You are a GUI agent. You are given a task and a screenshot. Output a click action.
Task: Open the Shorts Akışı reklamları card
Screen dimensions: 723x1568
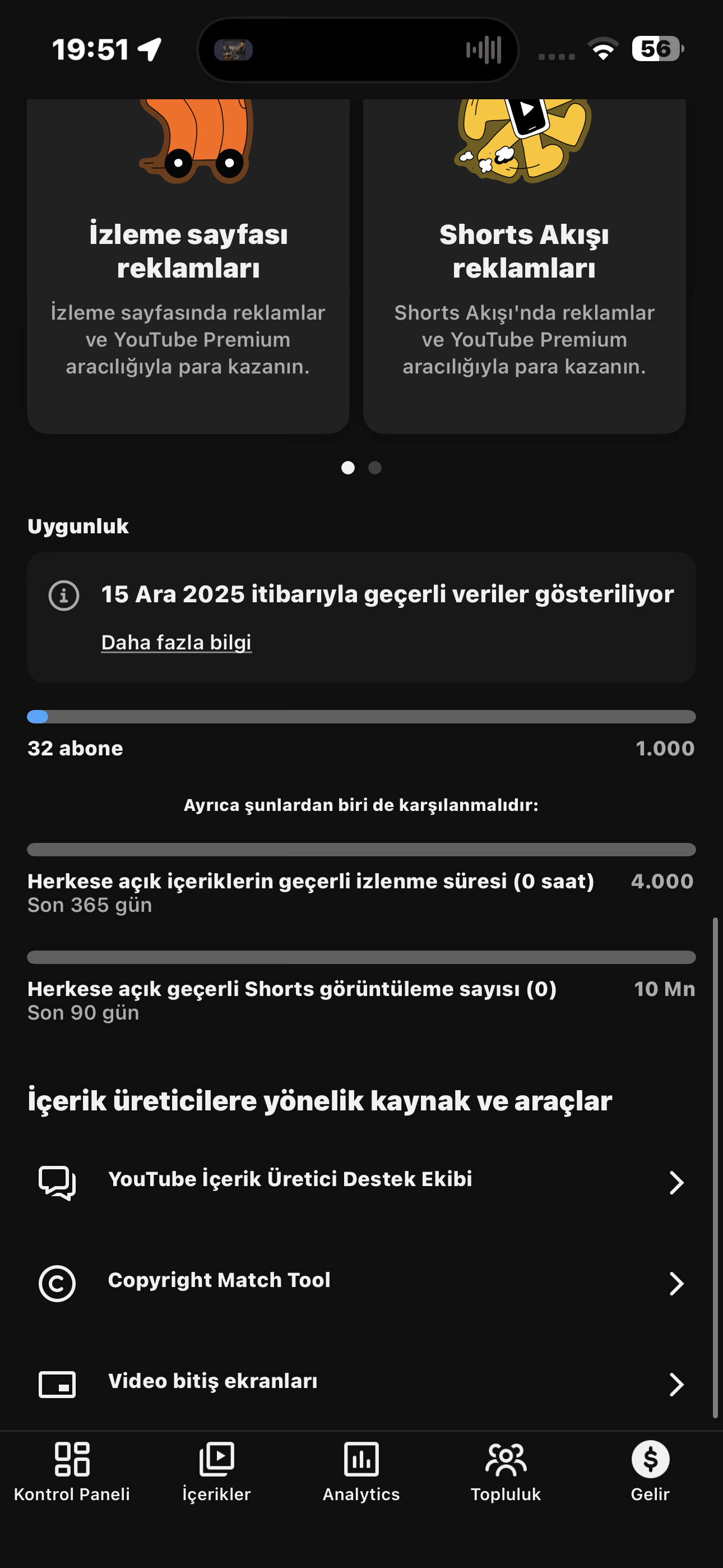point(524,266)
